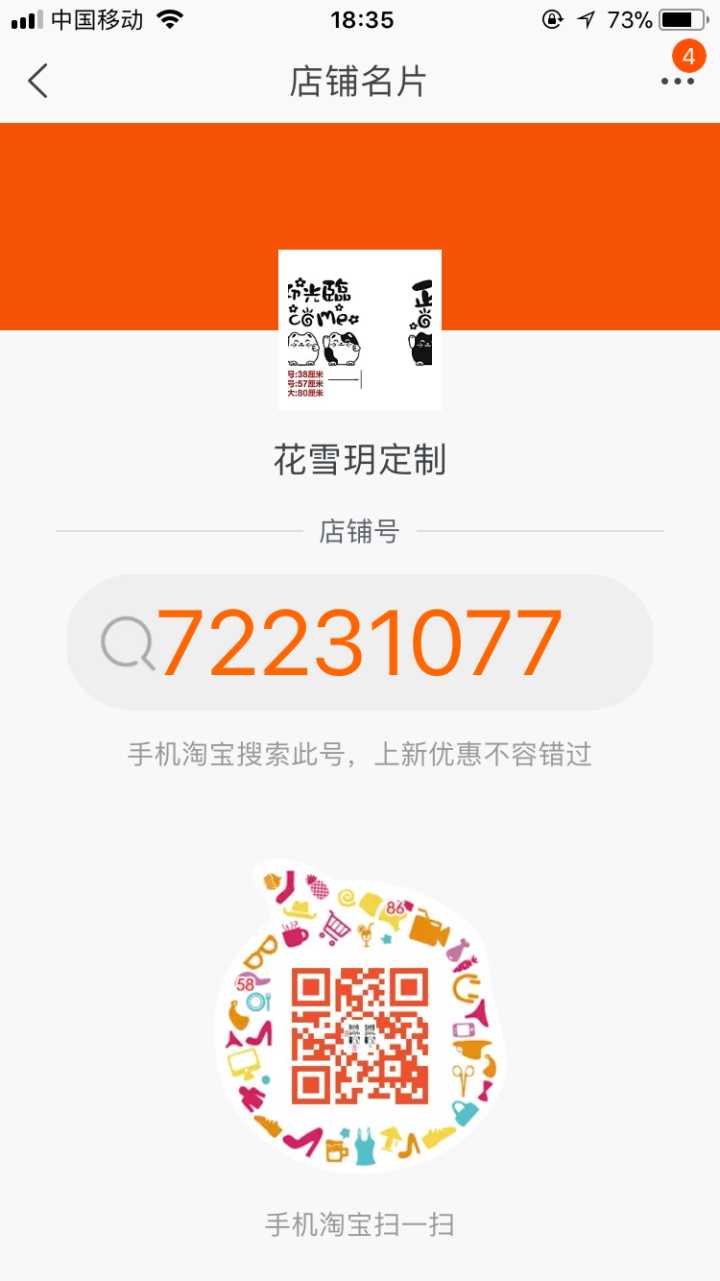Tap the shop number 72231077 field

point(360,643)
